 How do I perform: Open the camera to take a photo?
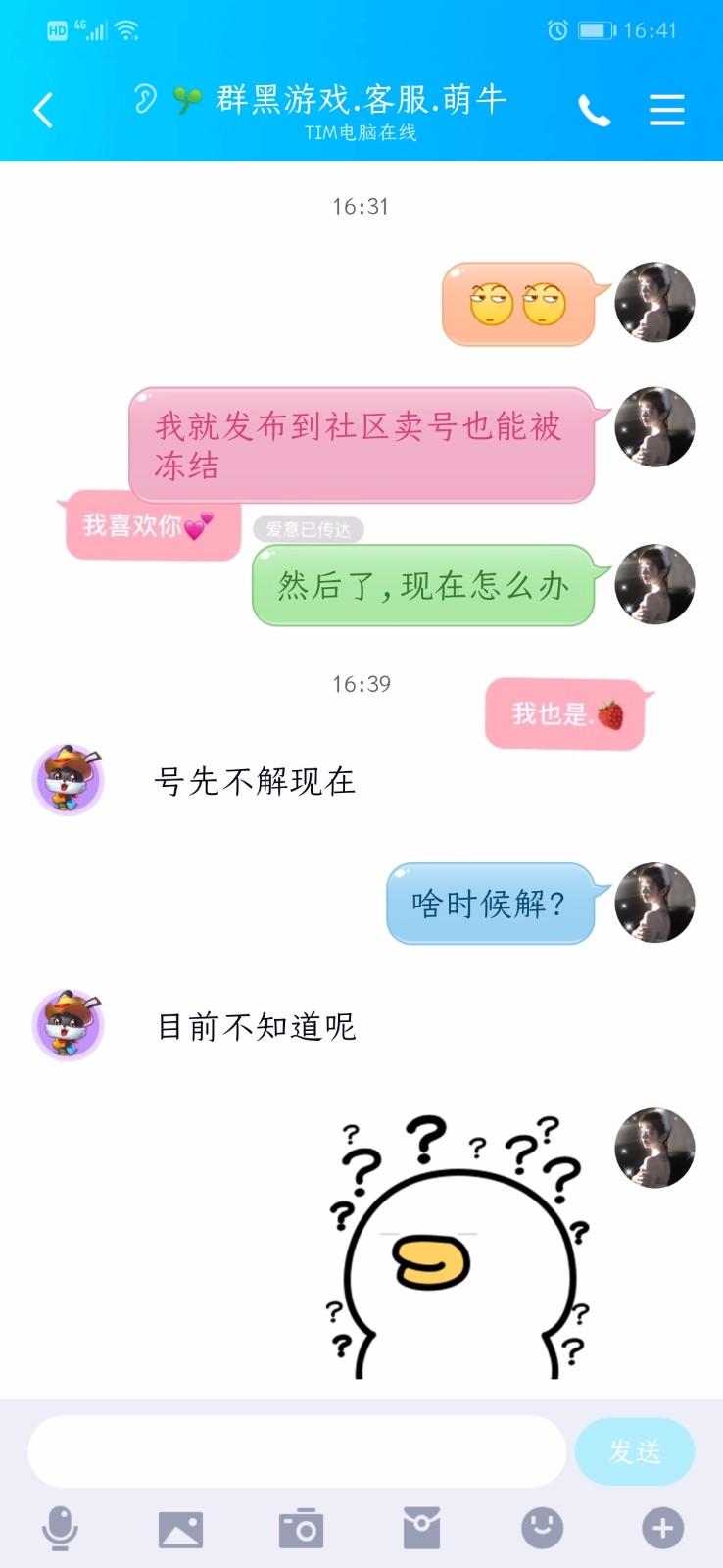301,1529
